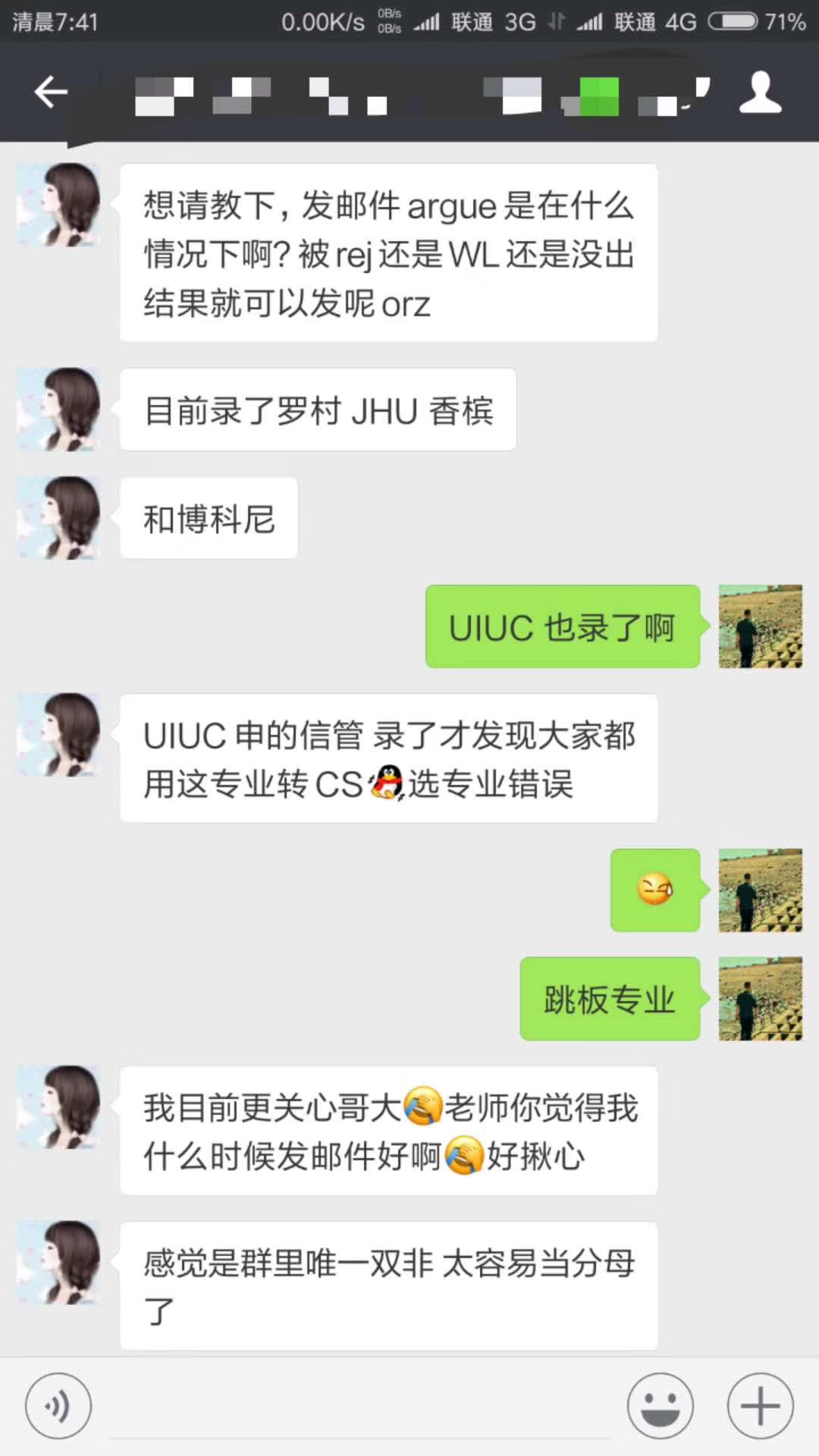Switch to voice message input
Image resolution: width=819 pixels, height=1456 pixels.
tap(58, 1406)
